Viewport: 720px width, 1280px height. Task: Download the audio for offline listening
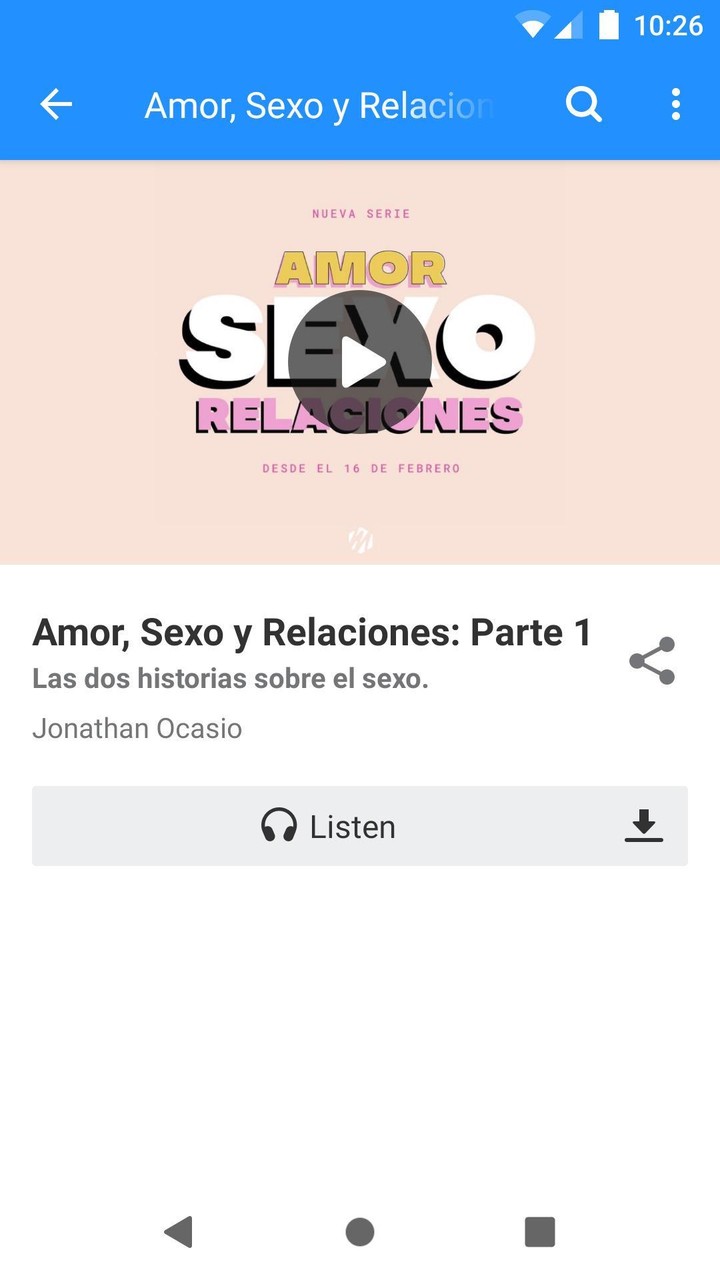click(644, 826)
